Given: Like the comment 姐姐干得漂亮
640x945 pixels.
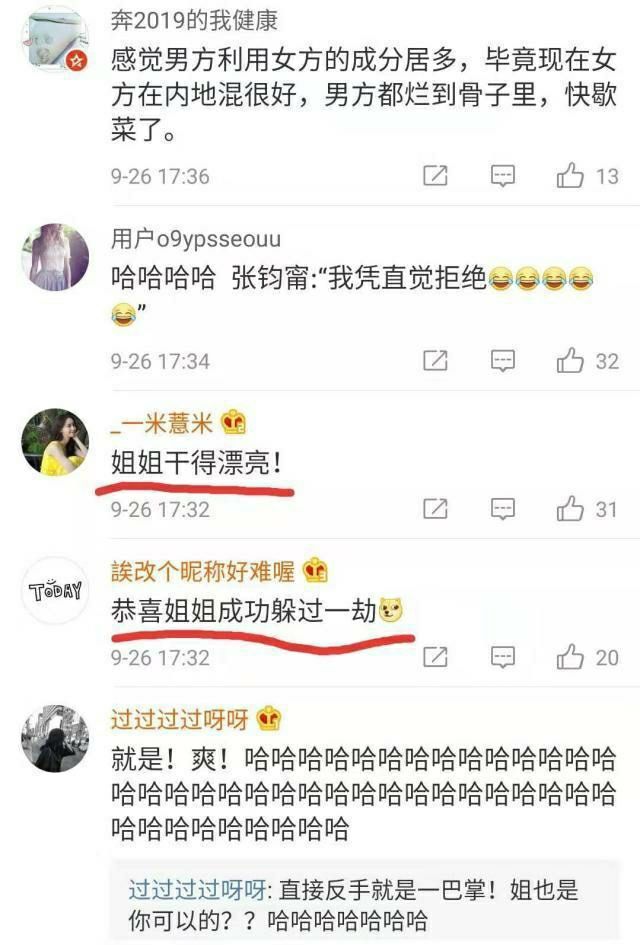Looking at the screenshot, I should (571, 509).
